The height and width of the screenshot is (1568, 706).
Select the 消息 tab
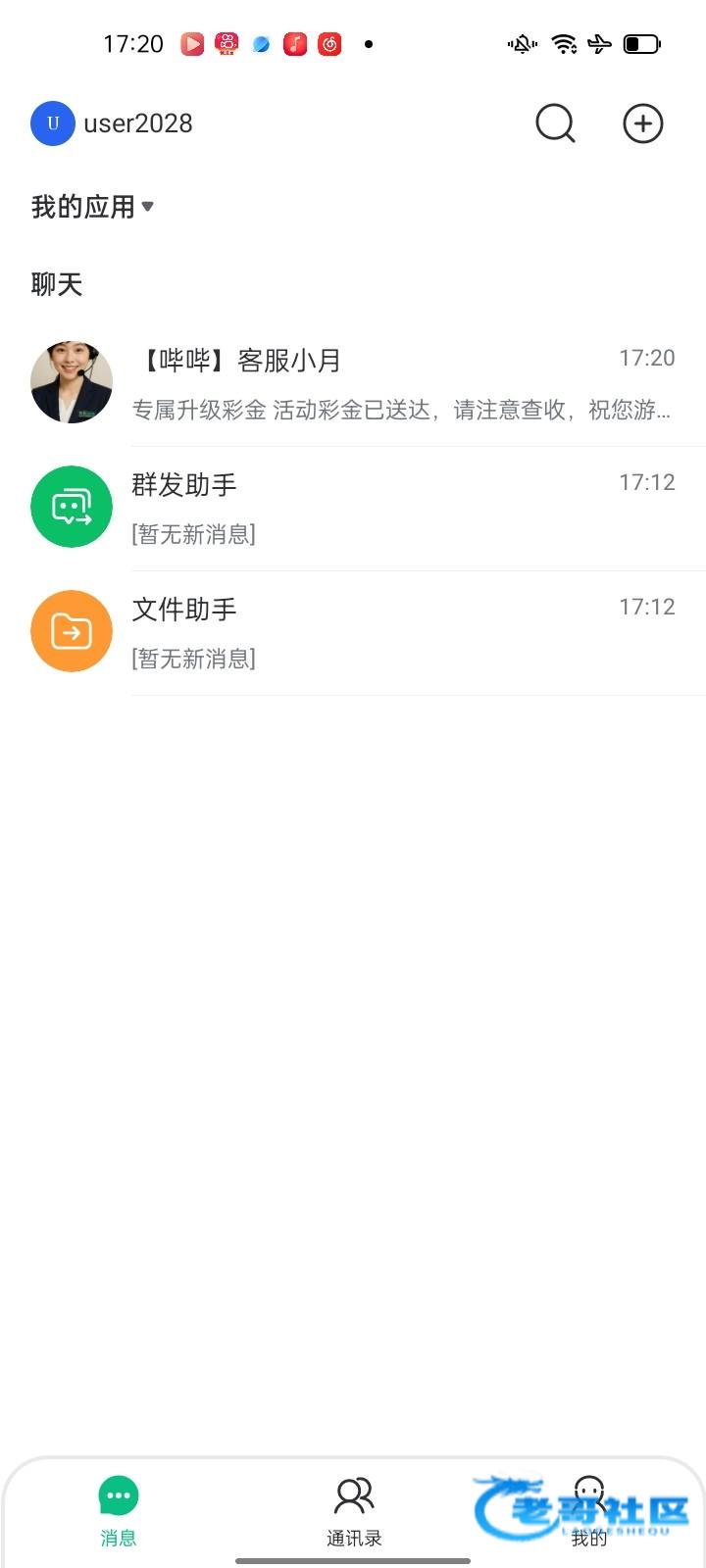118,1510
